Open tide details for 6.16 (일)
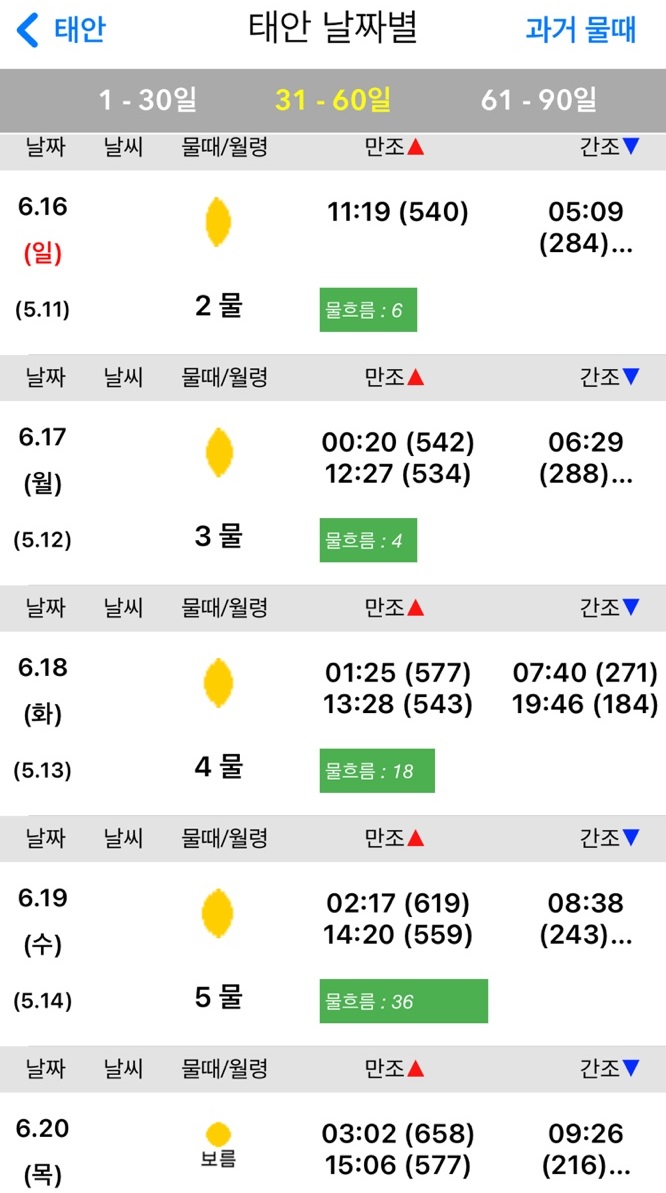Viewport: 666px width, 1193px height. click(x=333, y=262)
